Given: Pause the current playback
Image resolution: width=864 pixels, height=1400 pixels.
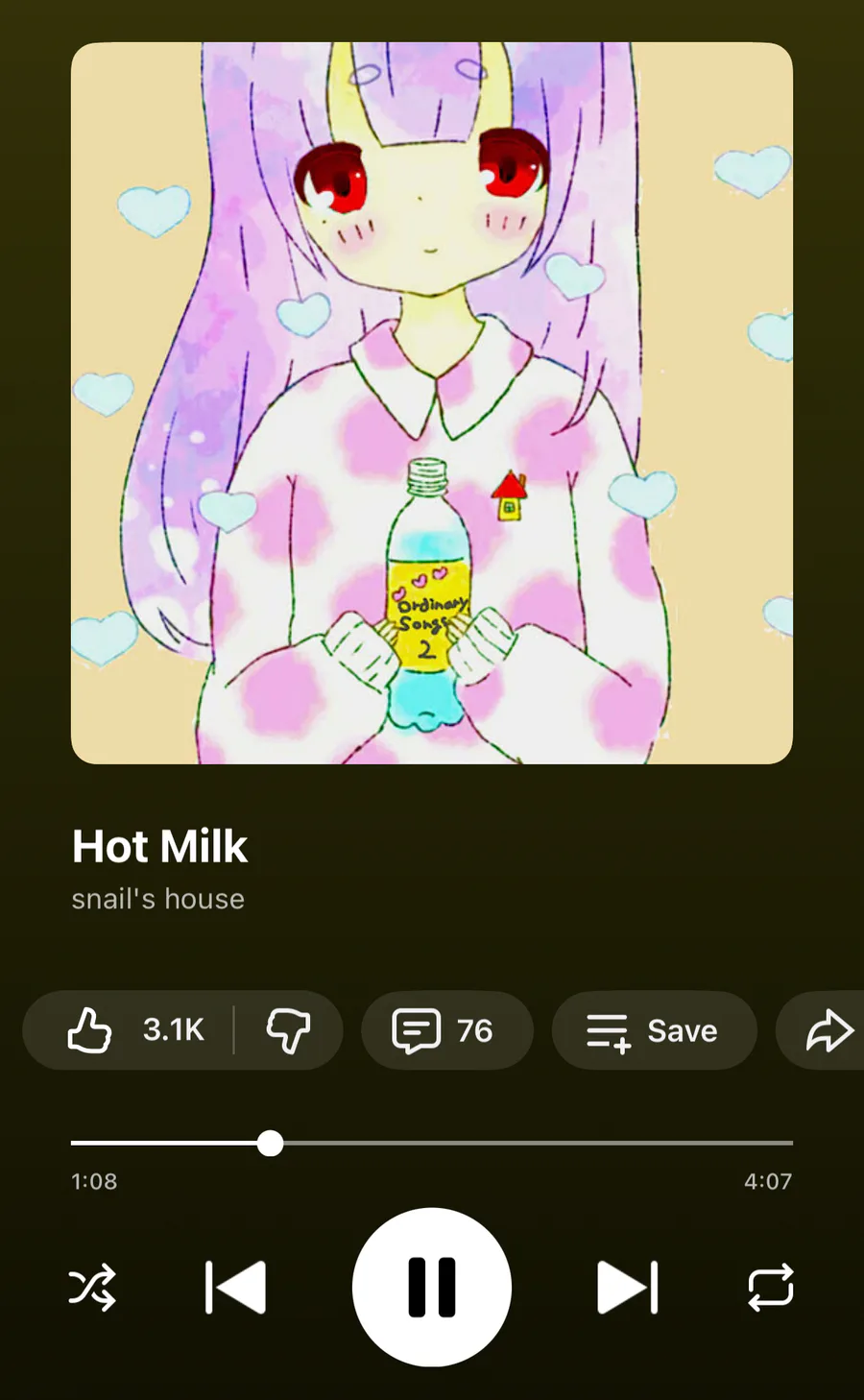Looking at the screenshot, I should pyautogui.click(x=432, y=1287).
